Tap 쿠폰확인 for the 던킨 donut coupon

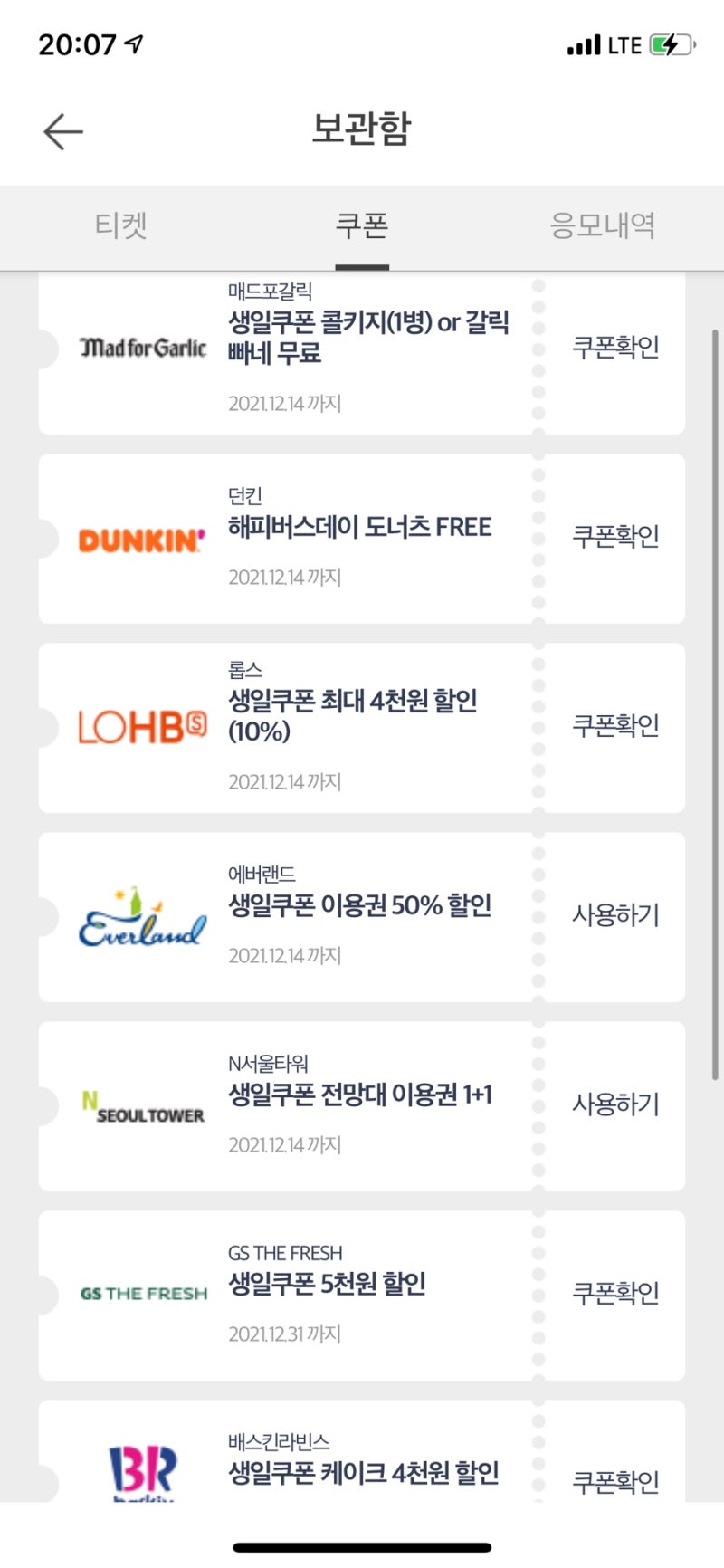(x=615, y=537)
